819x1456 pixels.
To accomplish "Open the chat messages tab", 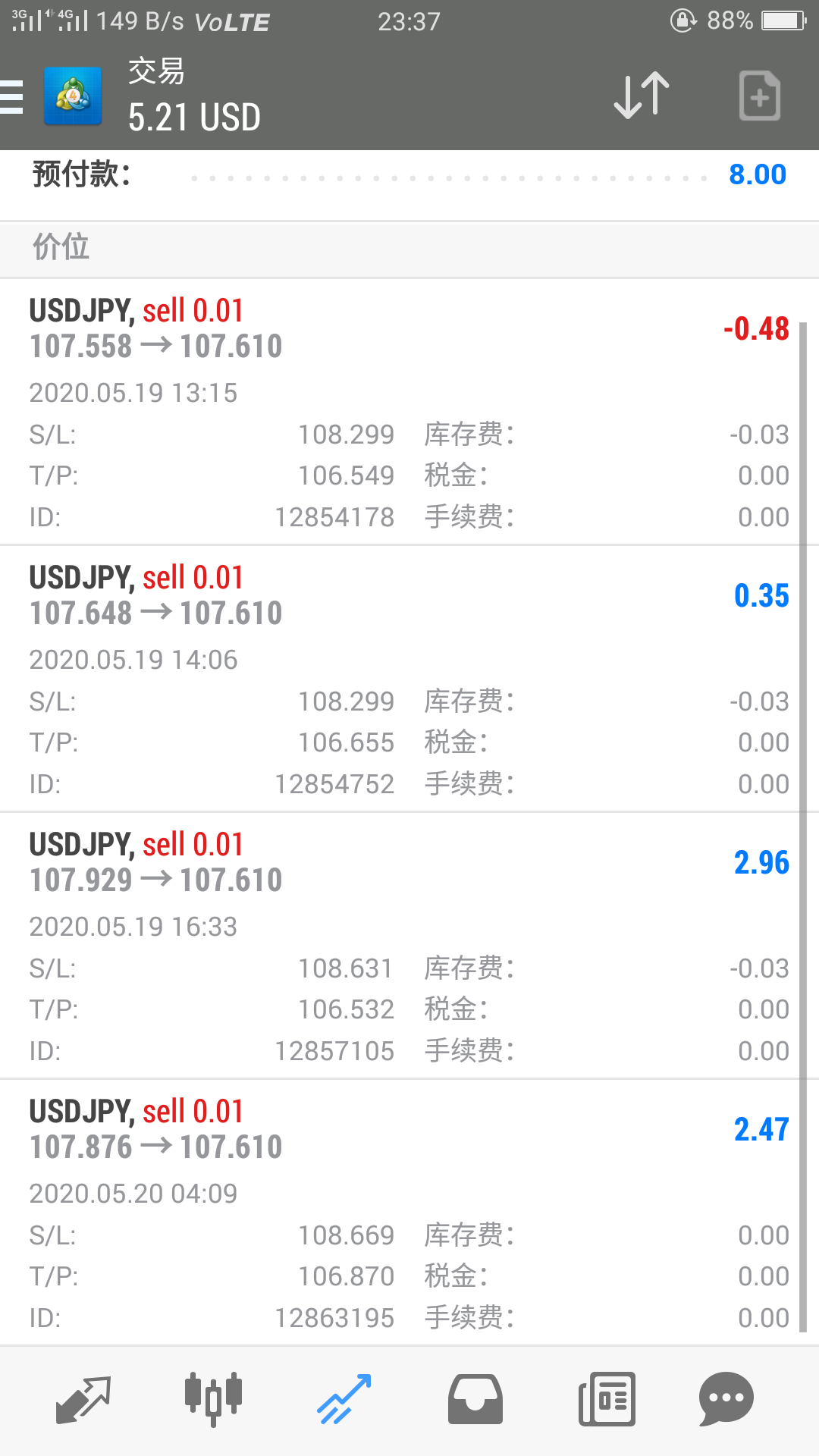I will [726, 1399].
